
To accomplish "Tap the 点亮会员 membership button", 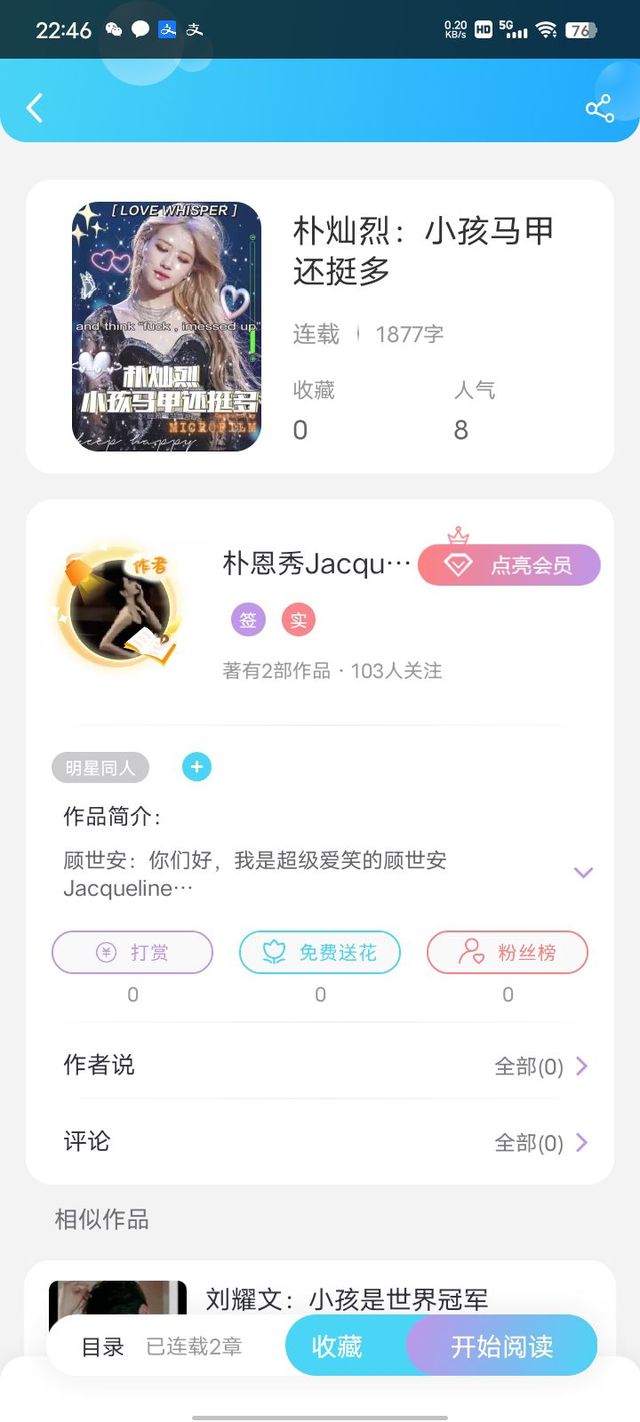I will (509, 565).
